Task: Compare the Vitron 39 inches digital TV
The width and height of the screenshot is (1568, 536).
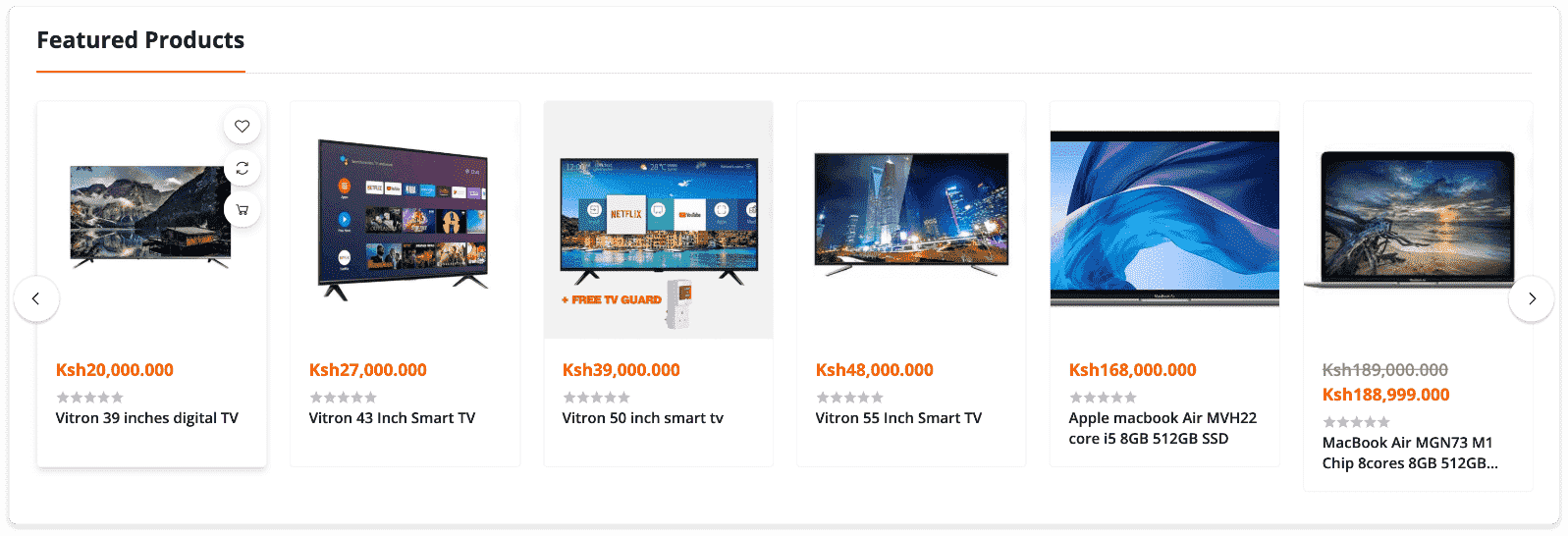Action: [x=243, y=168]
